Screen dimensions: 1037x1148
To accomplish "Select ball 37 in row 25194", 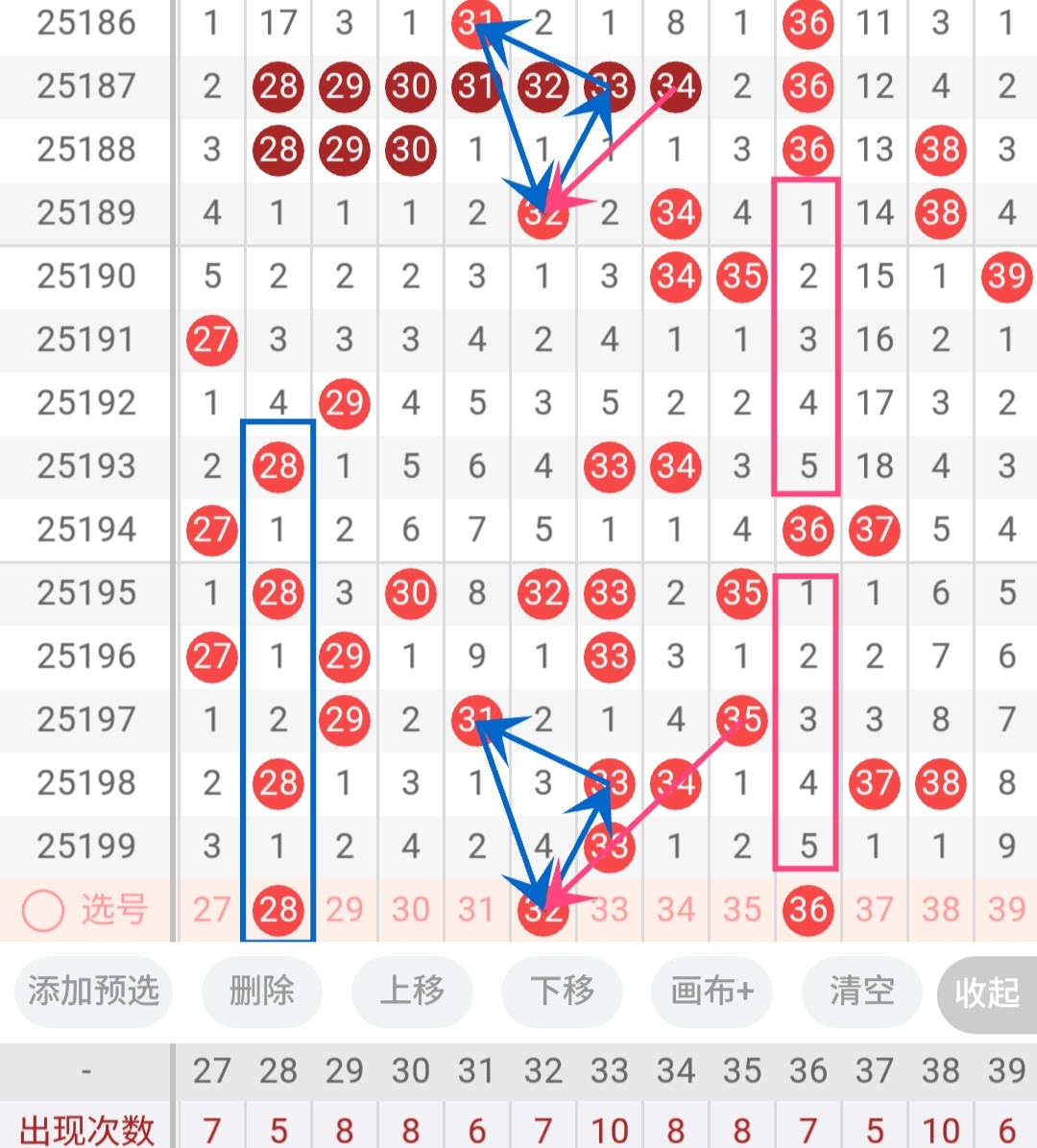I will tap(874, 530).
